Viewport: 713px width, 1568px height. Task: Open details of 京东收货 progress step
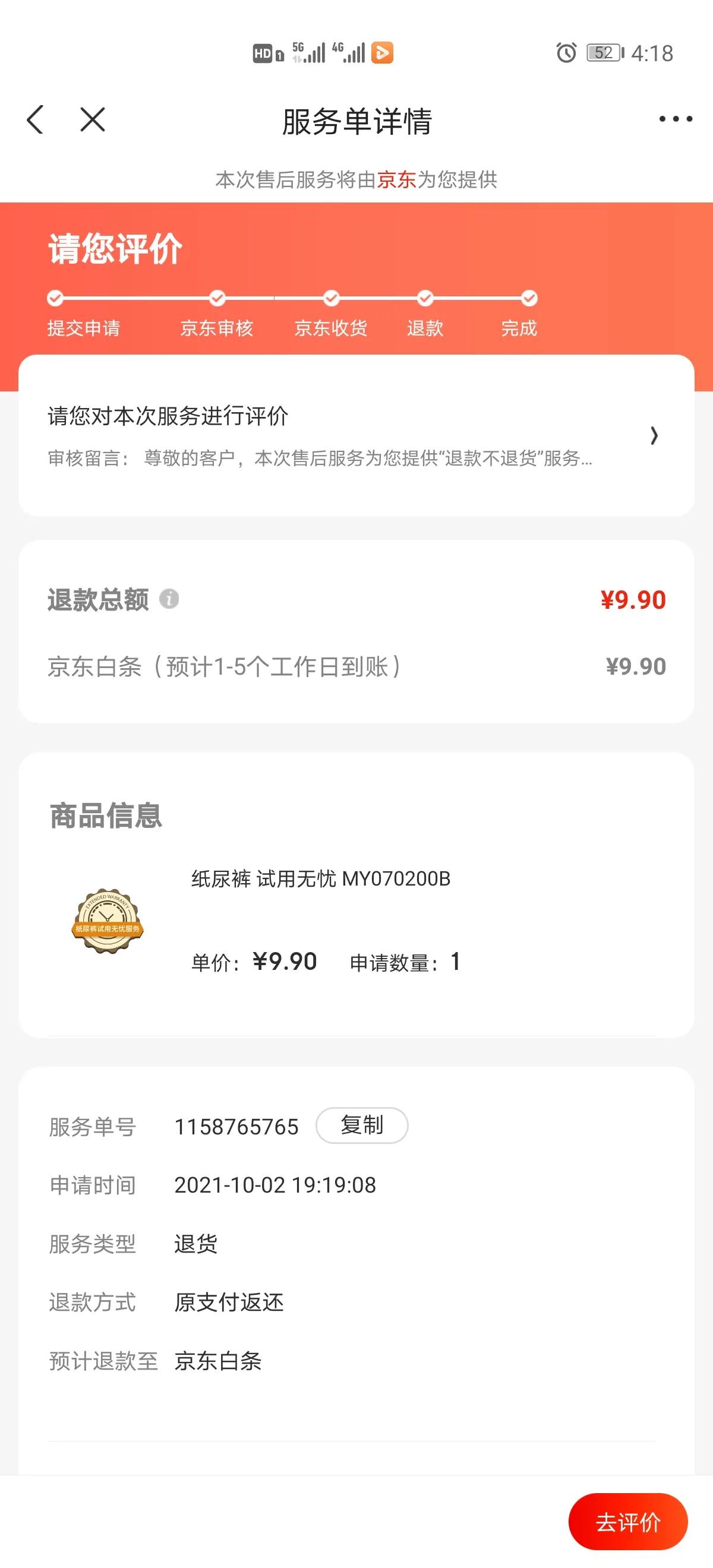coord(330,298)
